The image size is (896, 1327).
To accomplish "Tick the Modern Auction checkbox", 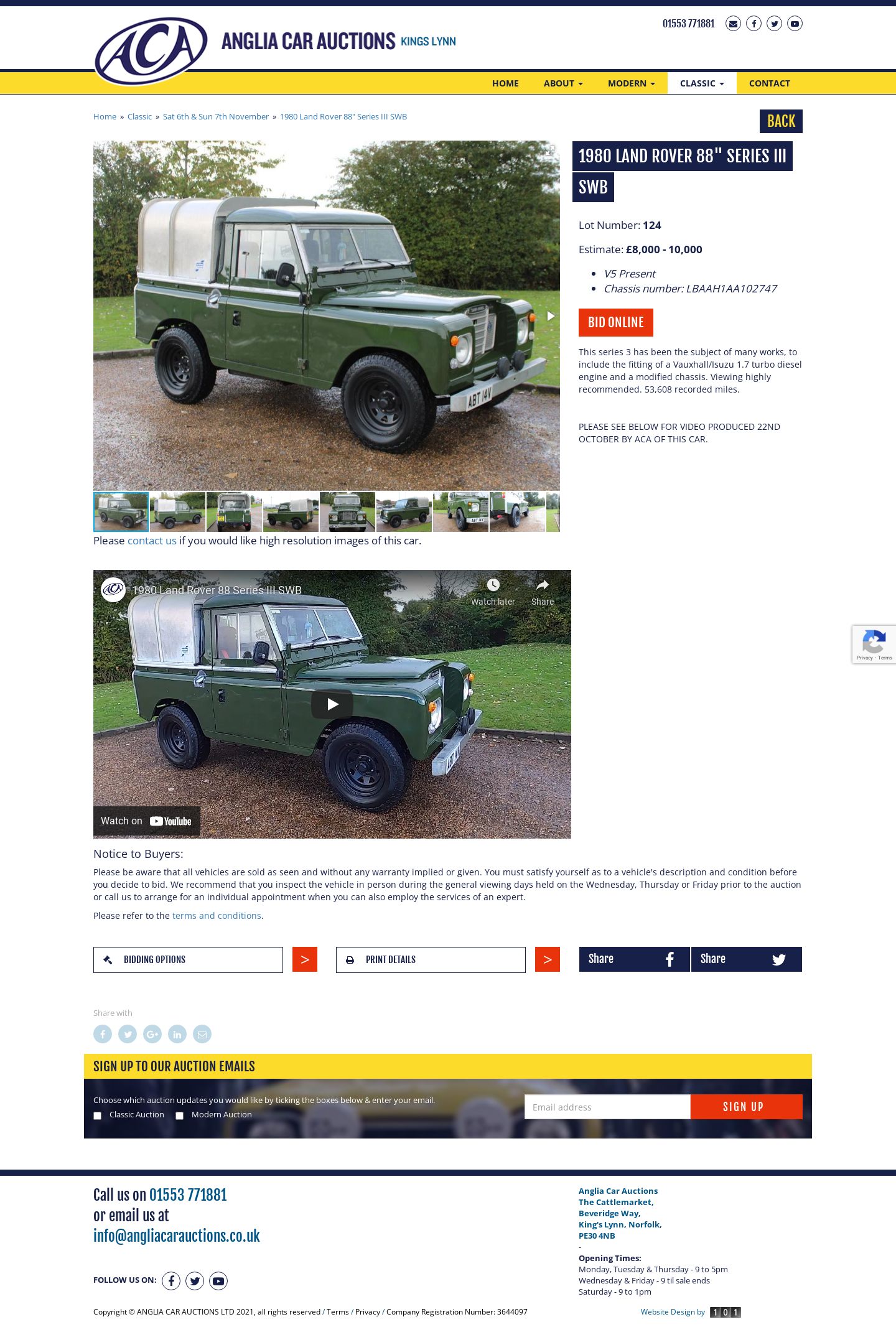I will tap(179, 1115).
